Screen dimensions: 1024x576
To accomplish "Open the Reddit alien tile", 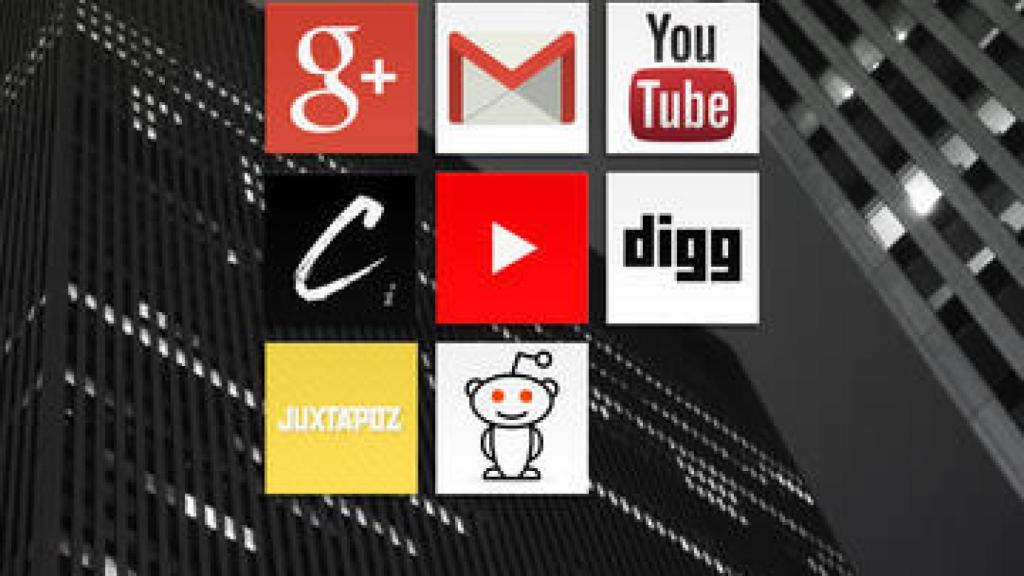I will click(x=512, y=418).
